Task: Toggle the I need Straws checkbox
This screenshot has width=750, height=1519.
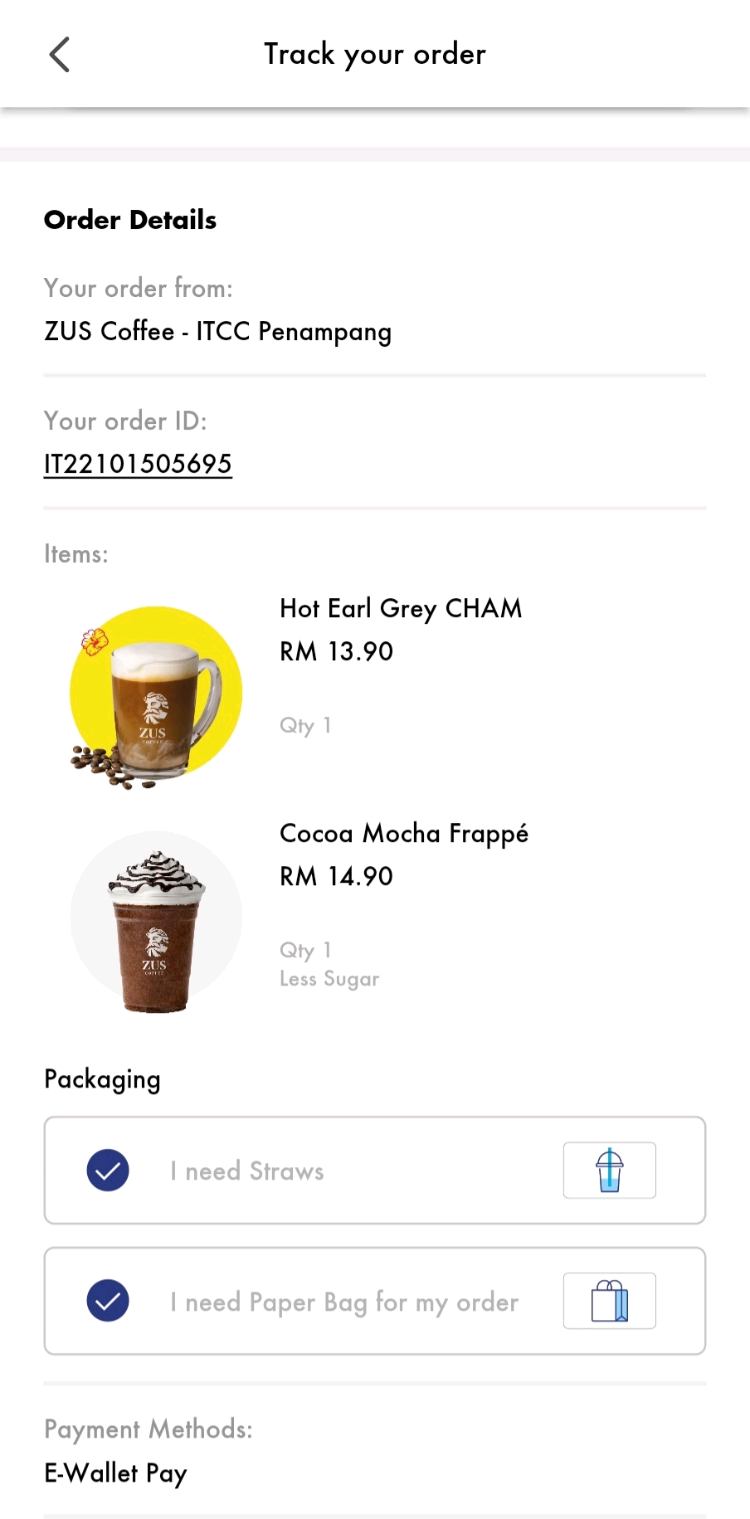Action: pos(108,1170)
